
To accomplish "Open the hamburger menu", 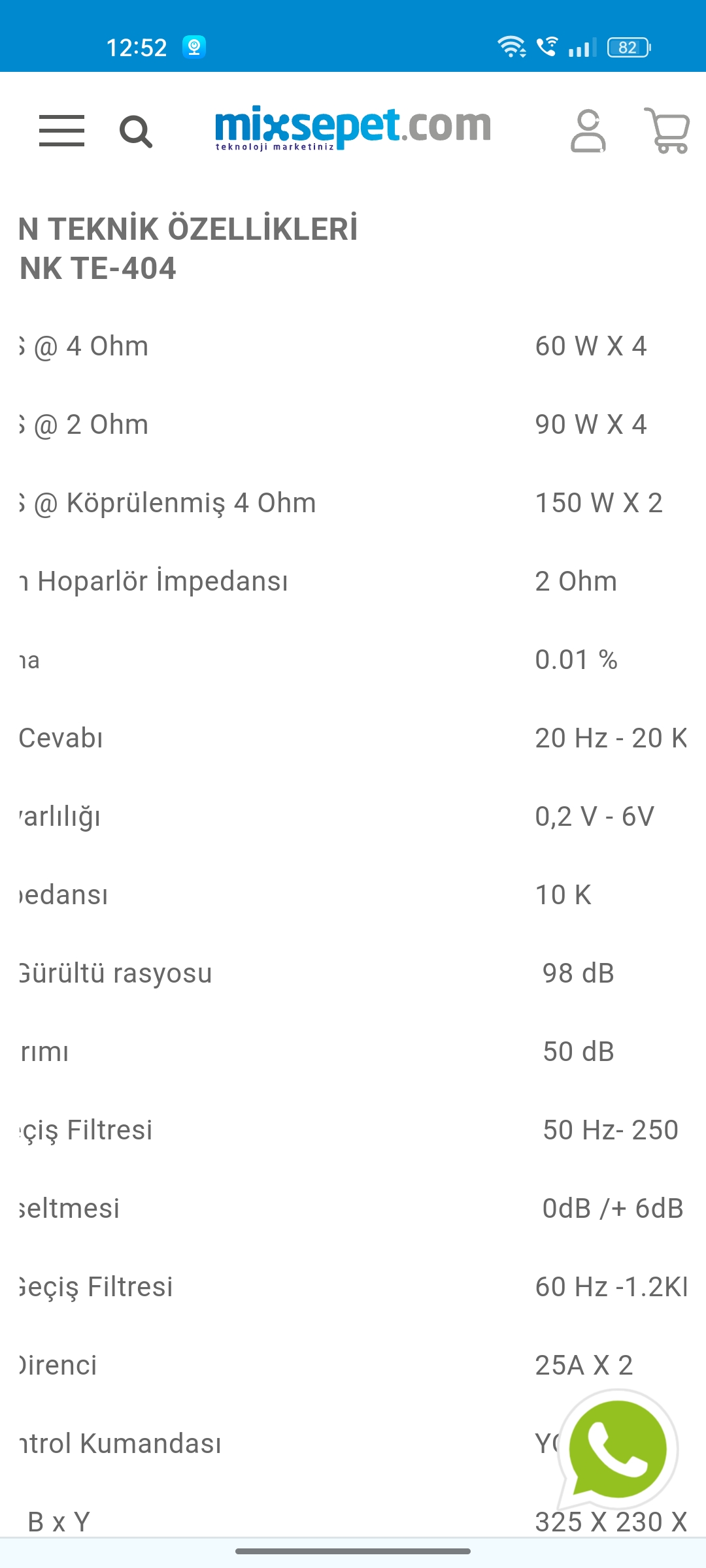I will 61,131.
